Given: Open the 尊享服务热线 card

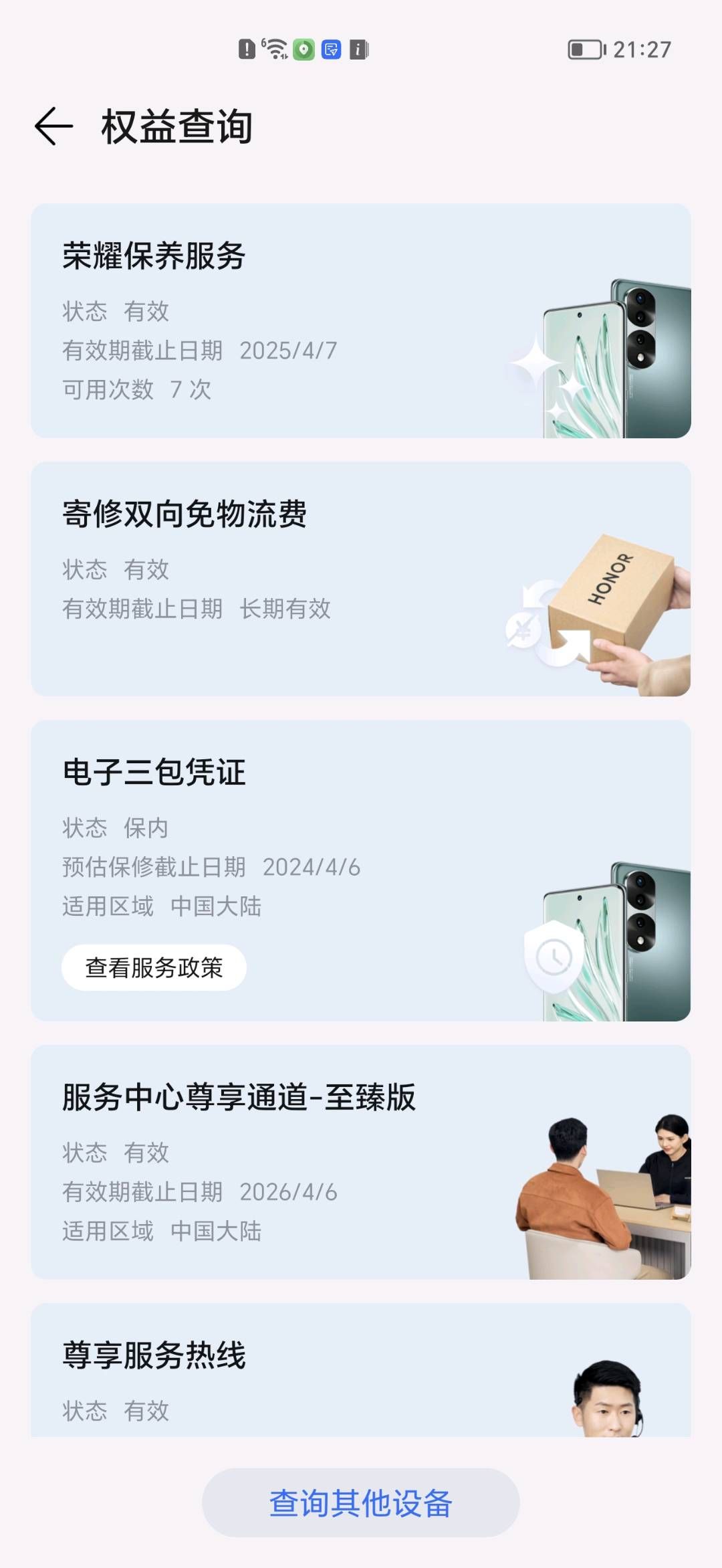Looking at the screenshot, I should [361, 1371].
